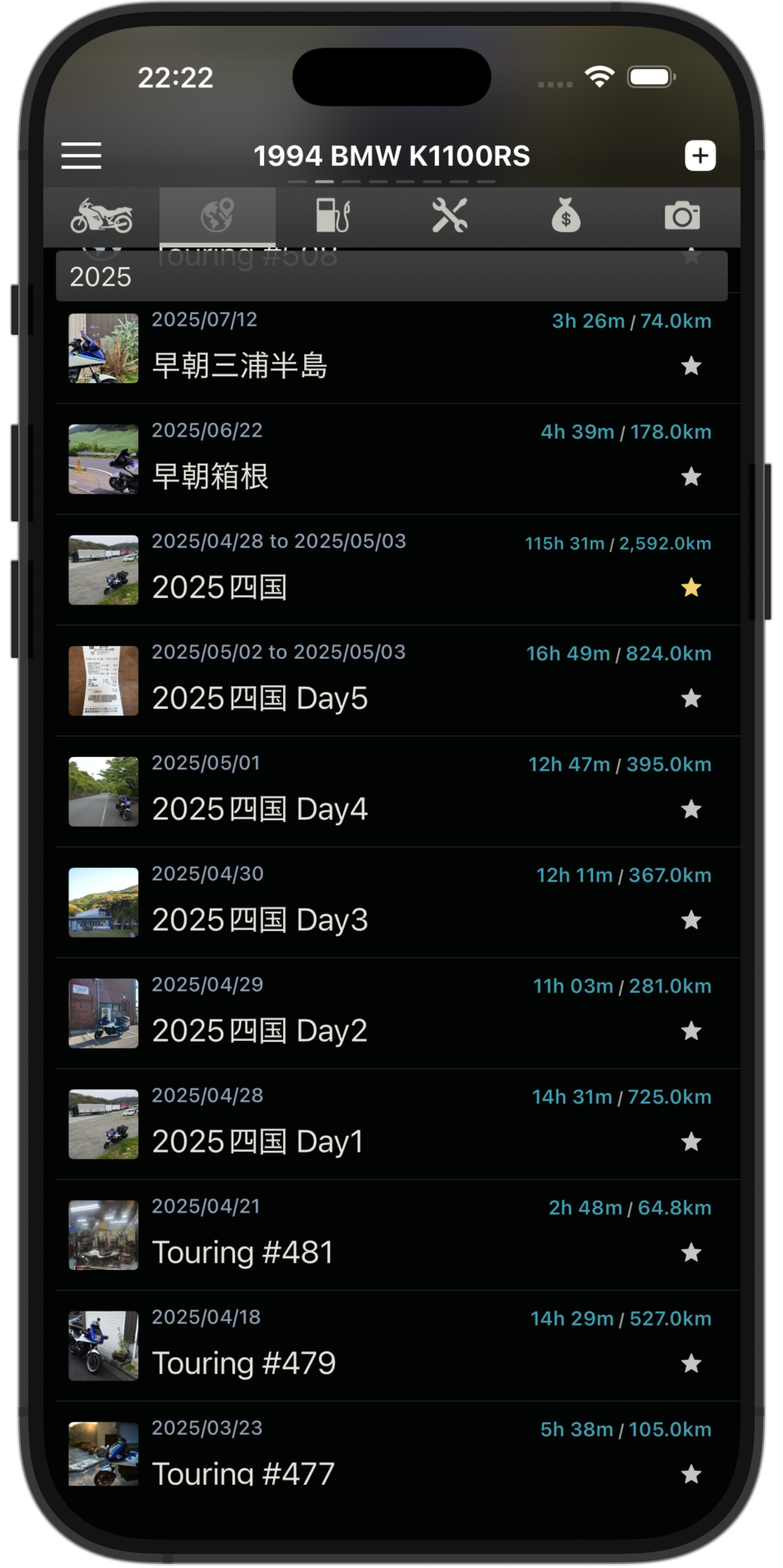Unfavorite the 2025四国 trip star
Viewport: 783px width, 1568px height.
pyautogui.click(x=691, y=588)
